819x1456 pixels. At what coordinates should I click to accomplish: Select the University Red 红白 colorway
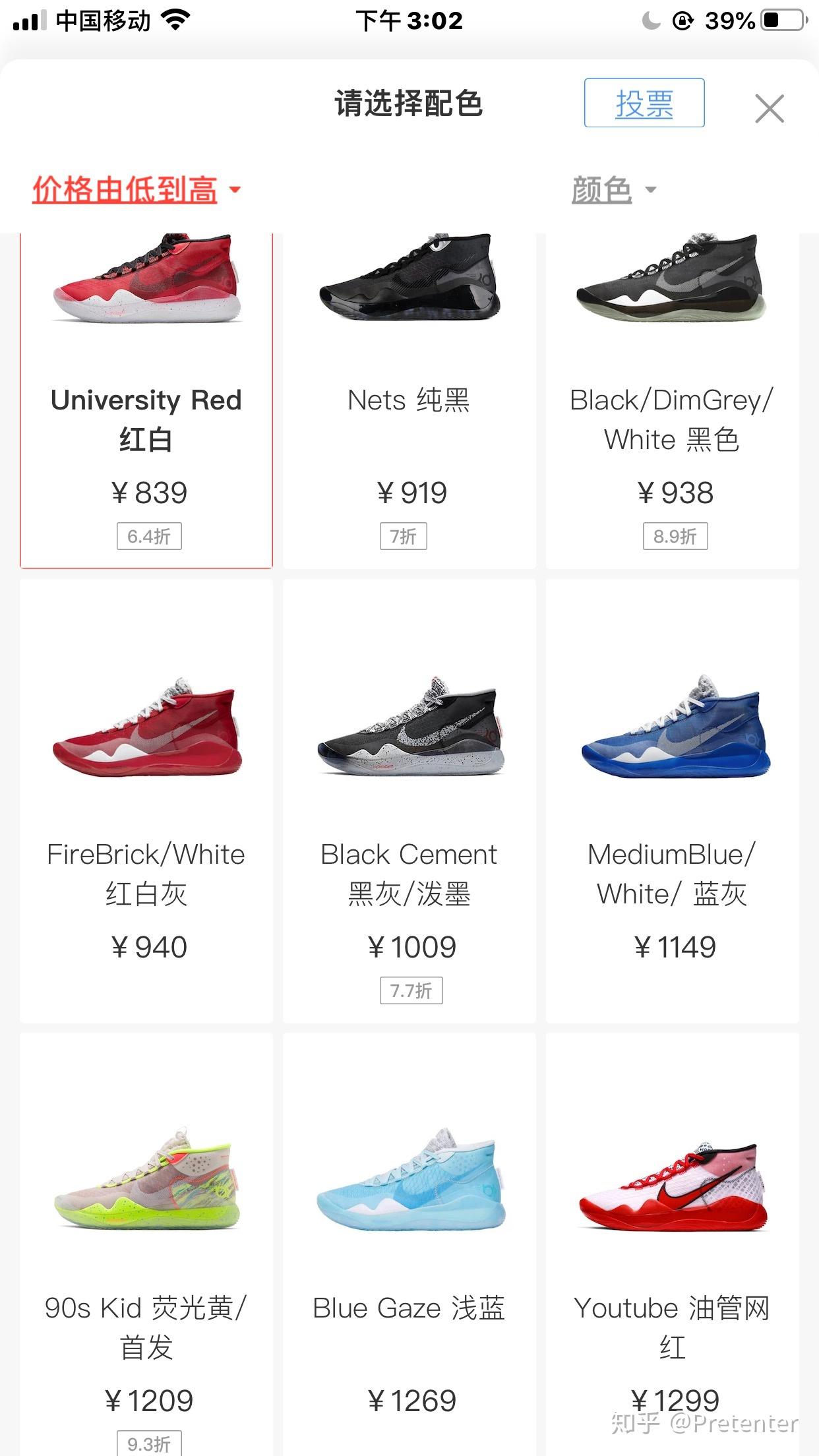pyautogui.click(x=146, y=400)
